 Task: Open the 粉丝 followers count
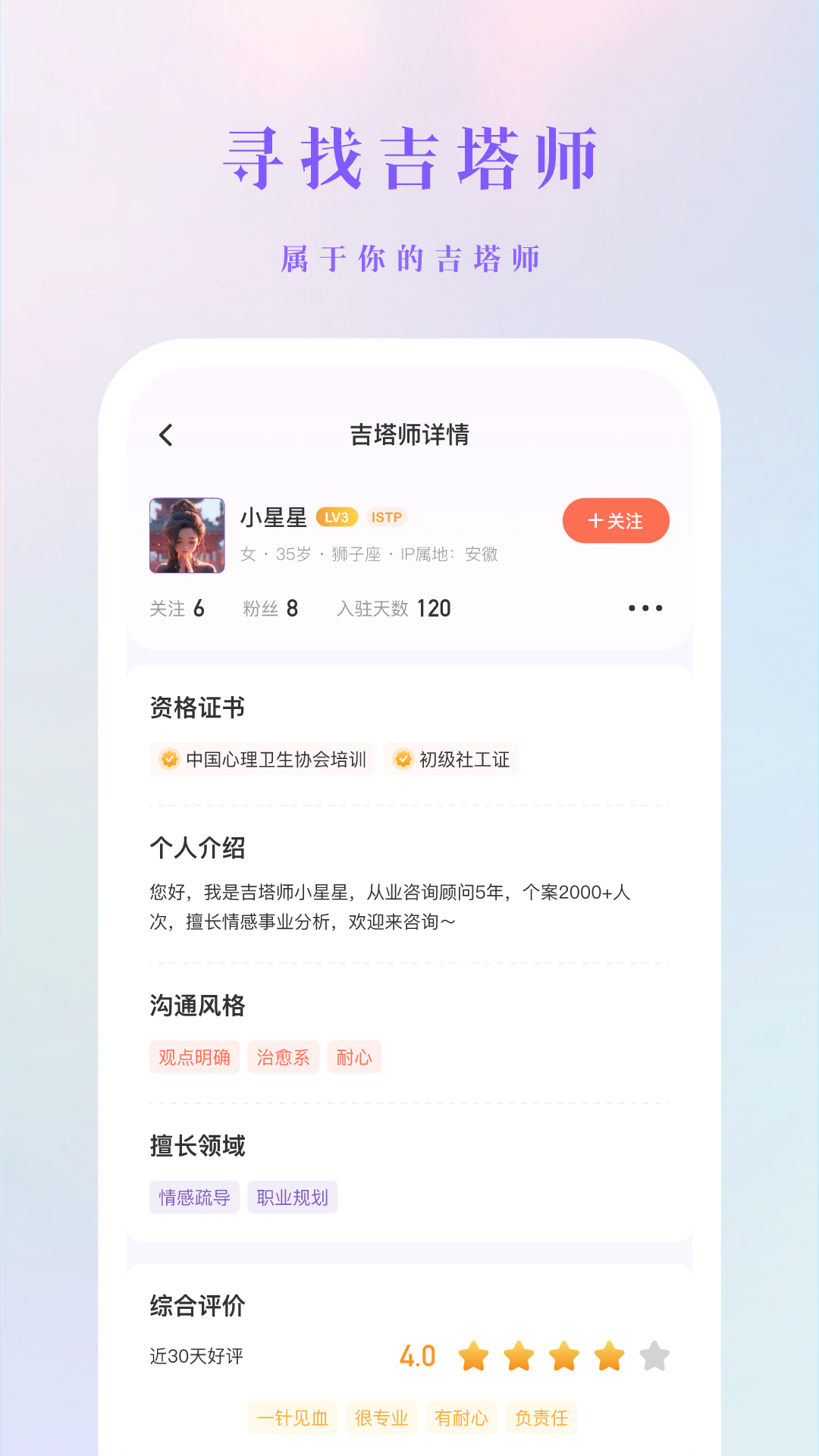pos(268,607)
